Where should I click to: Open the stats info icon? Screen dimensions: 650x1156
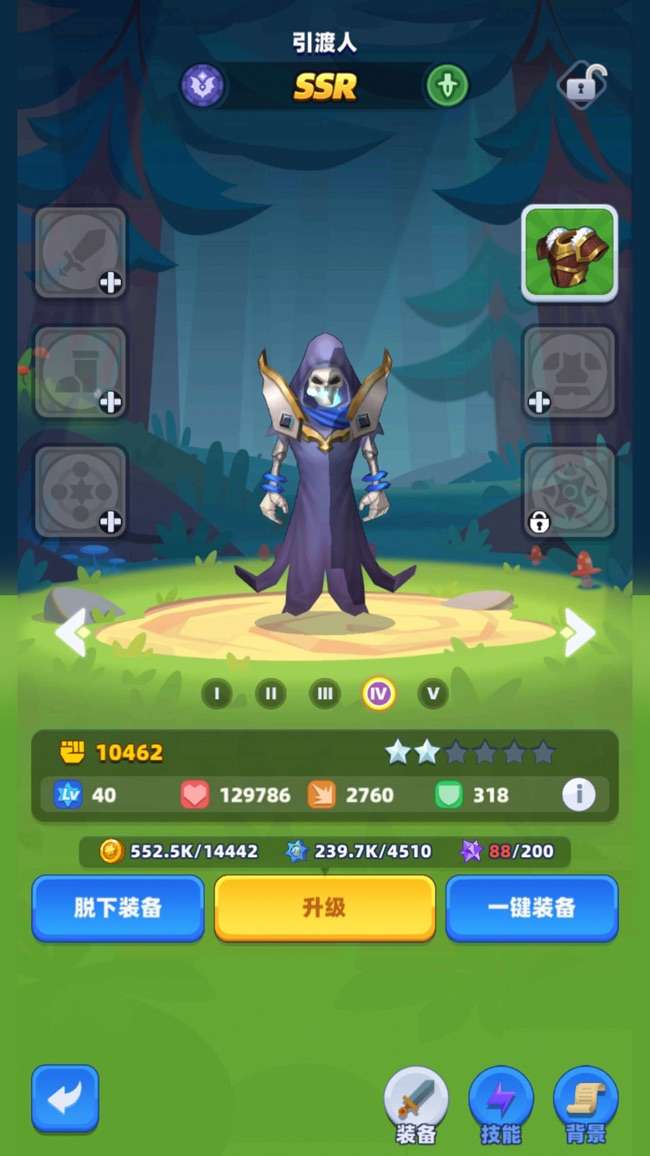click(578, 795)
